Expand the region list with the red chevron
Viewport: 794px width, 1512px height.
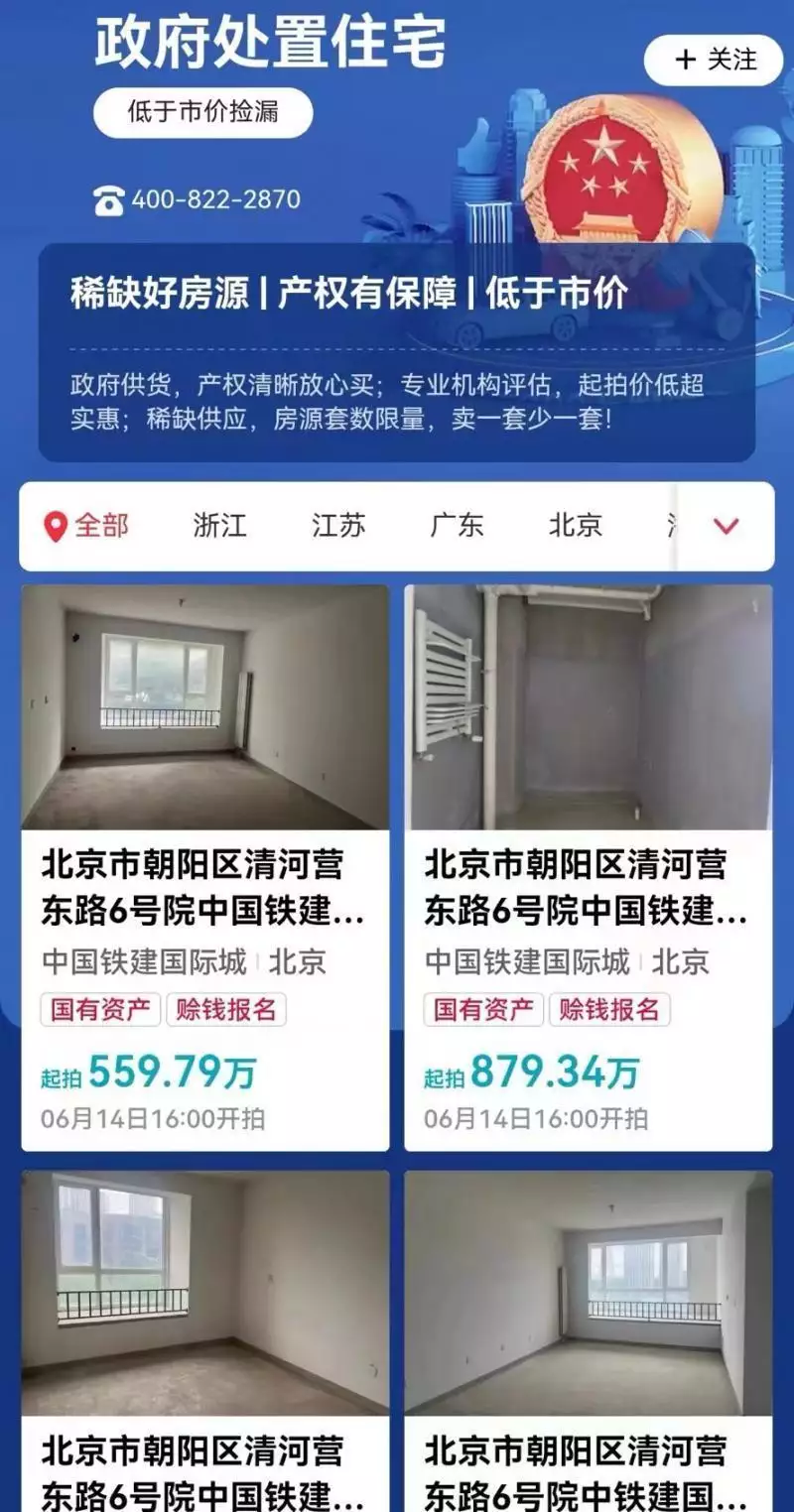pyautogui.click(x=727, y=526)
